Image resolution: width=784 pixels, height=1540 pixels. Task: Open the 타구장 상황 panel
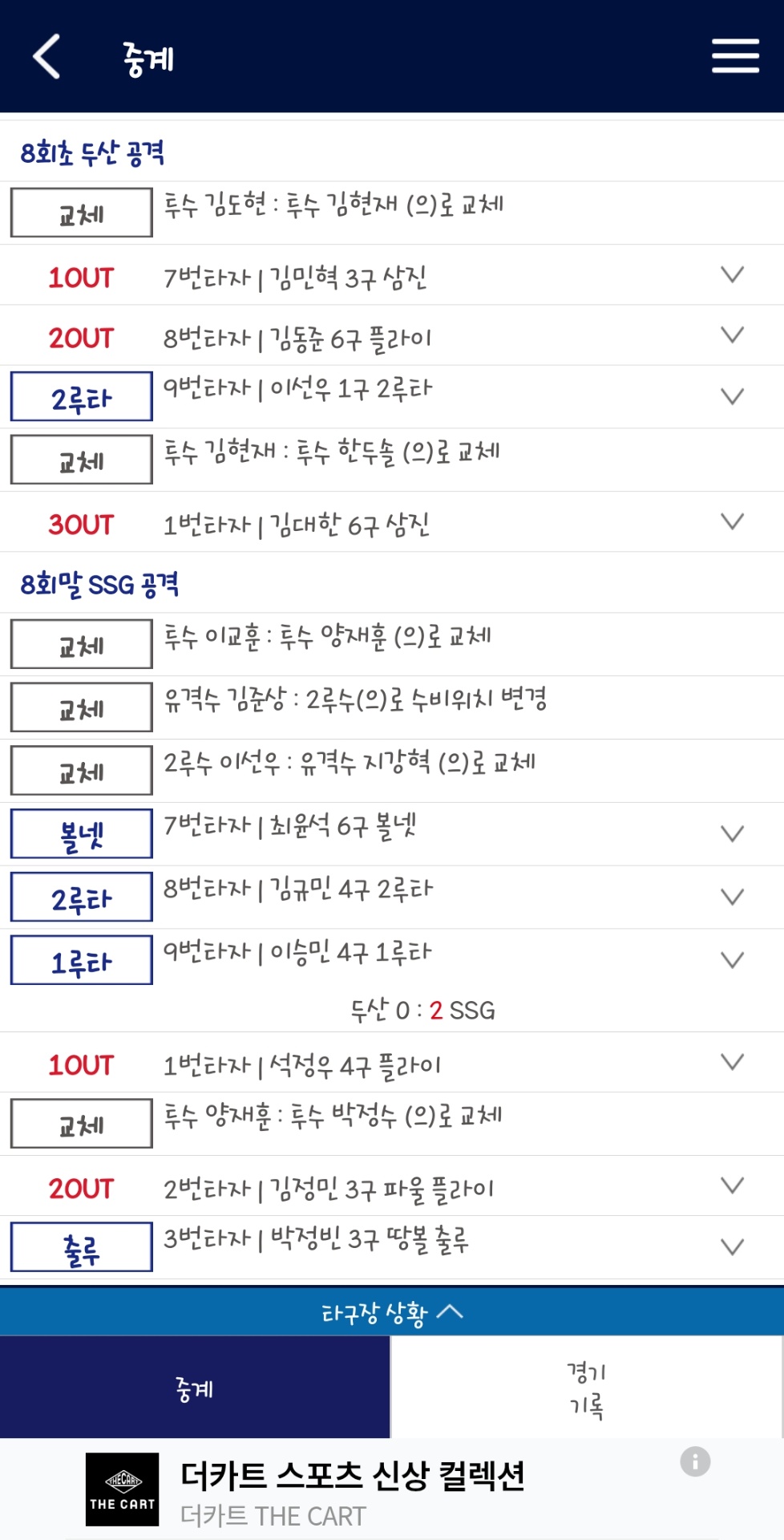click(392, 1312)
